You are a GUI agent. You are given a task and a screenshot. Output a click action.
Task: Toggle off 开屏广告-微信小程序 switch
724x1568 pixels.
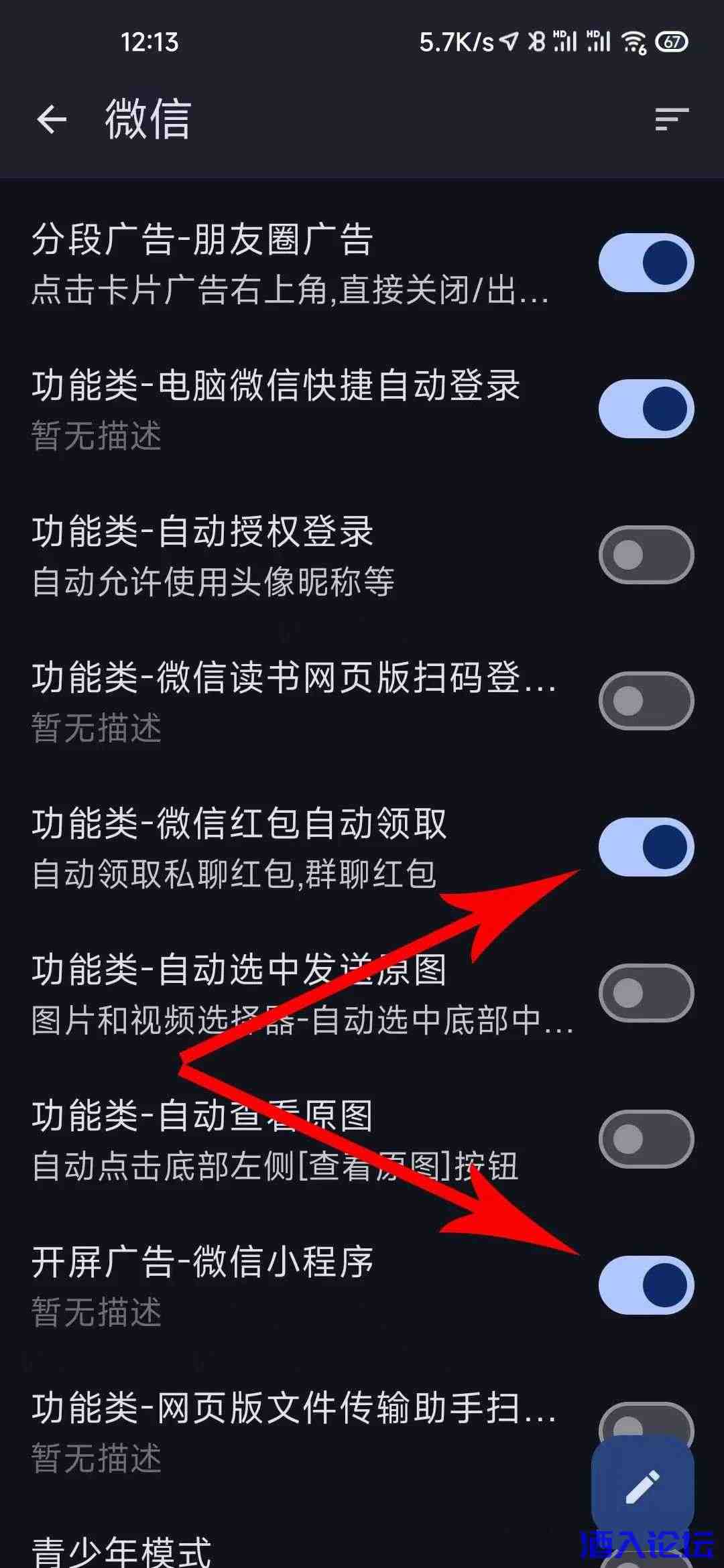click(646, 1285)
